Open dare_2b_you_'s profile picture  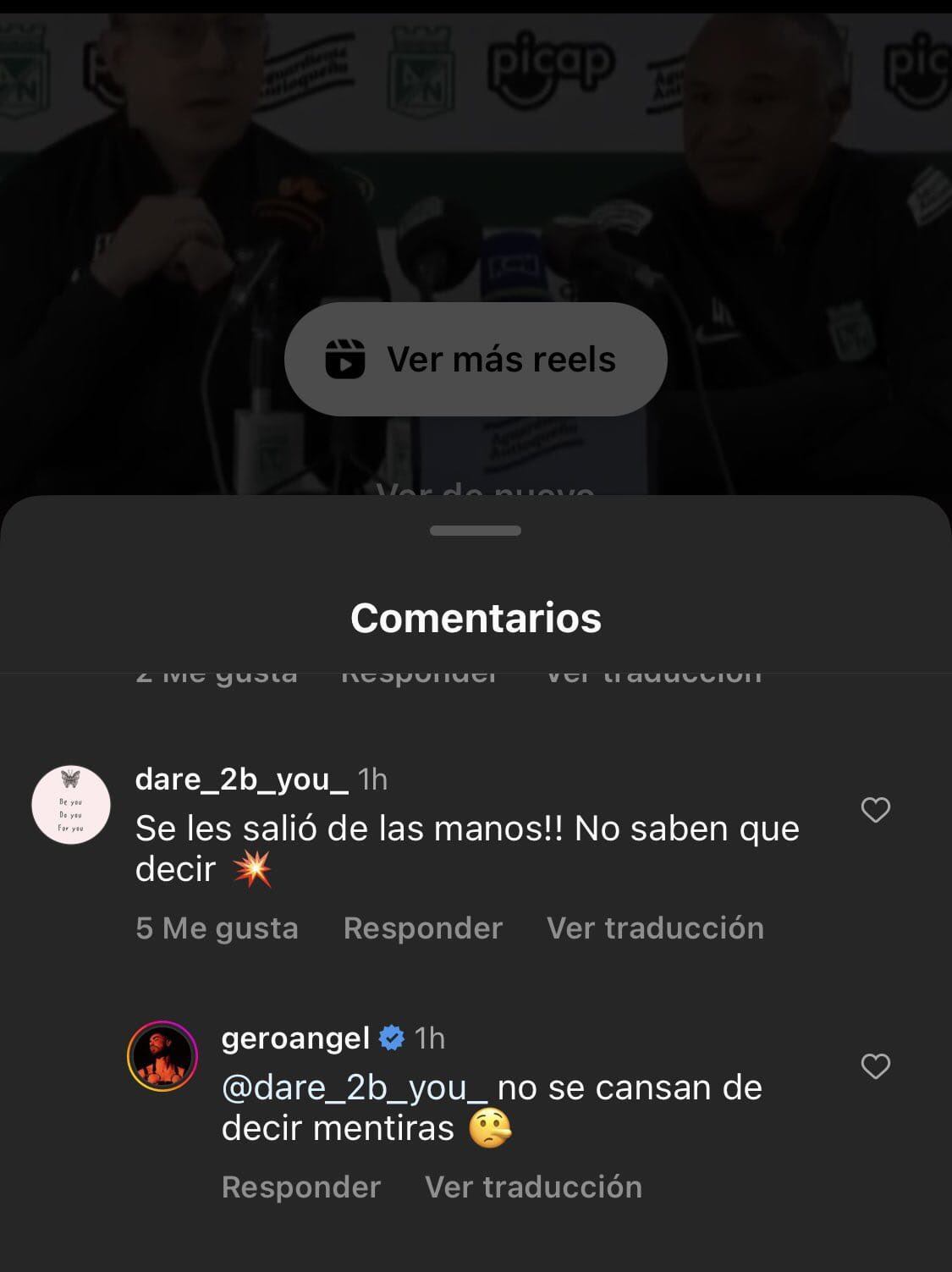72,805
